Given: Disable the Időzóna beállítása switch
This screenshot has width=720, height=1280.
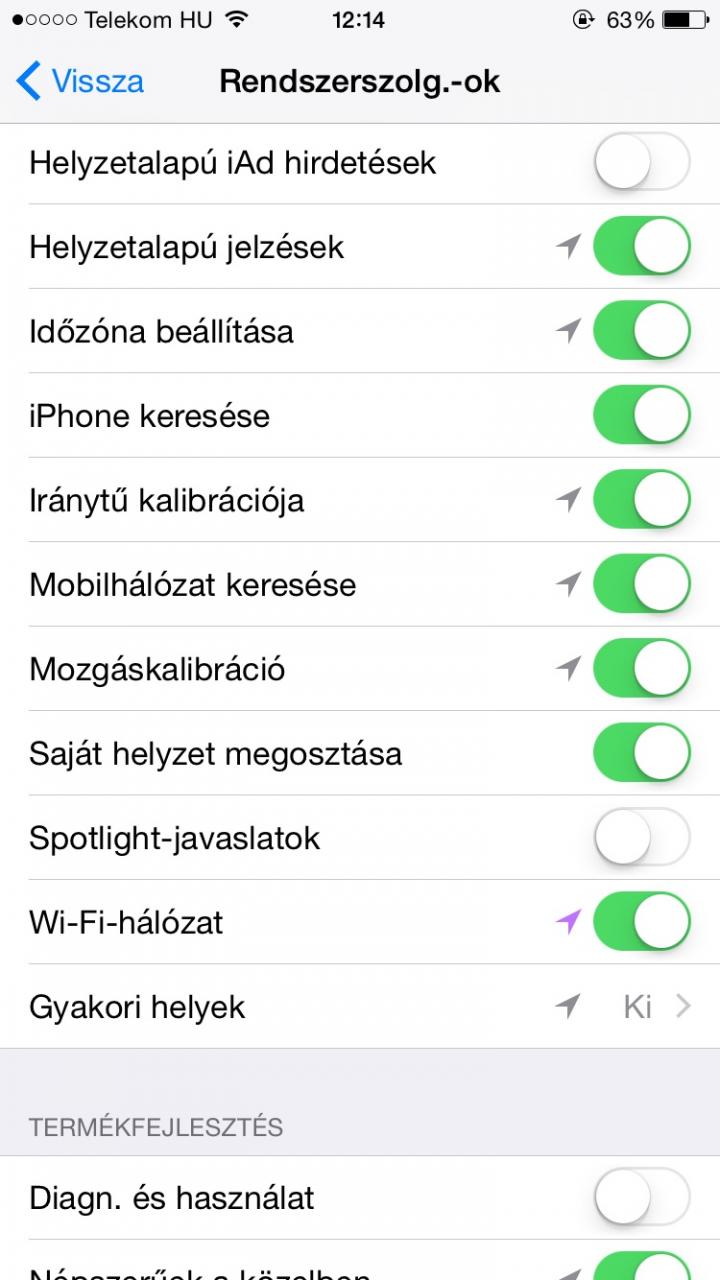Looking at the screenshot, I should (642, 331).
